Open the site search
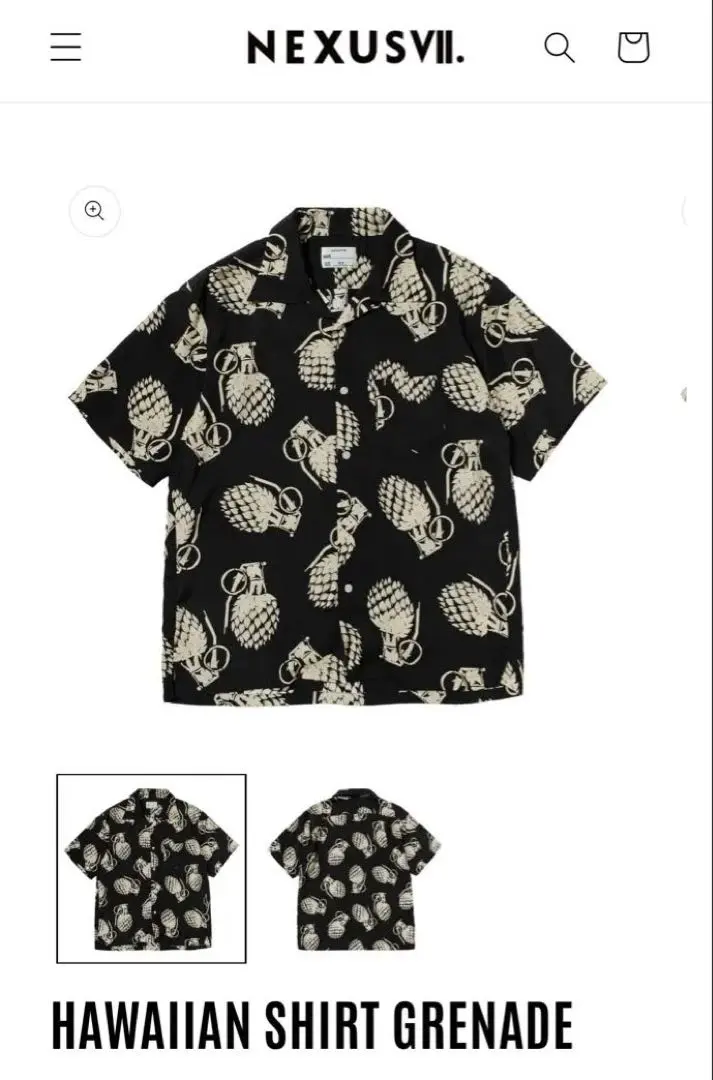The width and height of the screenshot is (713, 1080). coord(559,47)
